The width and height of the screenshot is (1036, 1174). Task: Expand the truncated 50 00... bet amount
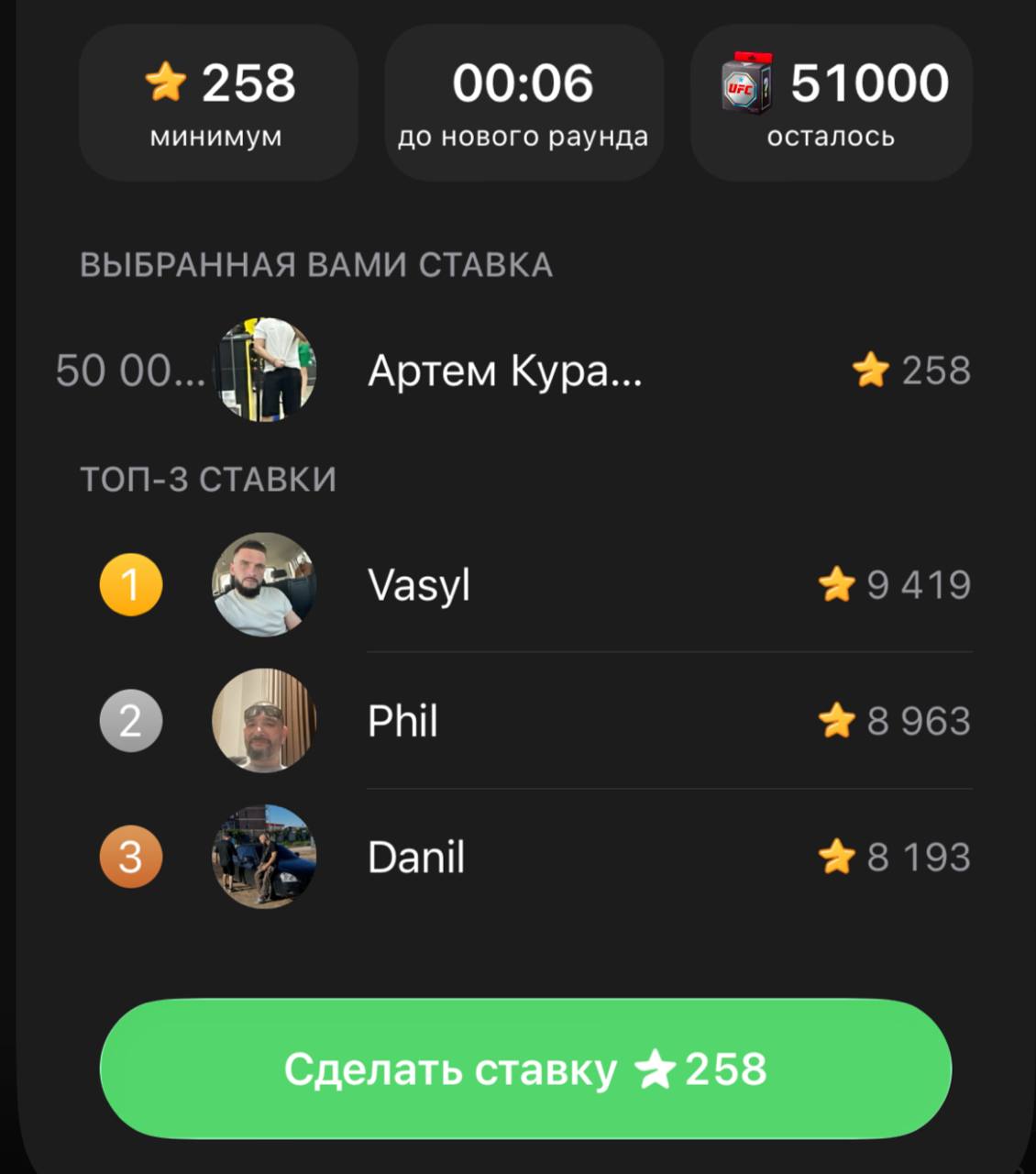[128, 371]
